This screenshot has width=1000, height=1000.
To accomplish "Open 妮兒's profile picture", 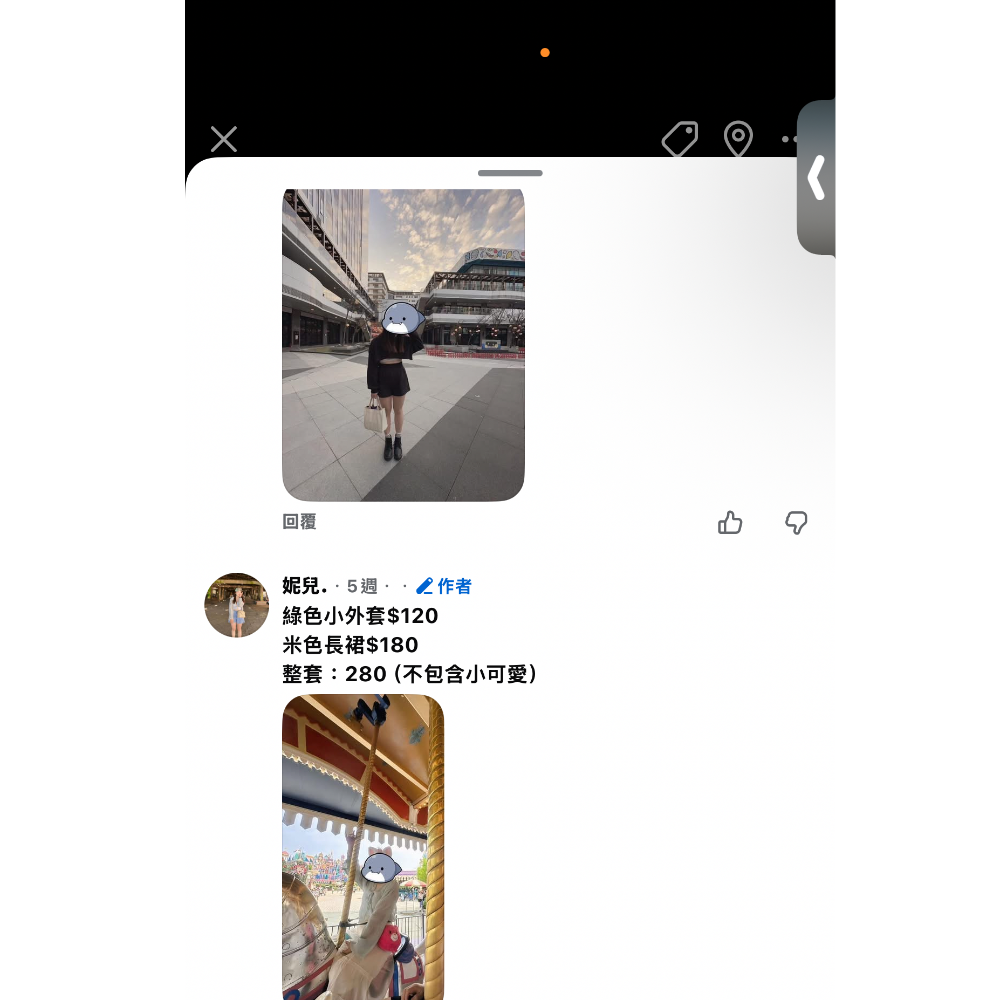I will (x=237, y=605).
